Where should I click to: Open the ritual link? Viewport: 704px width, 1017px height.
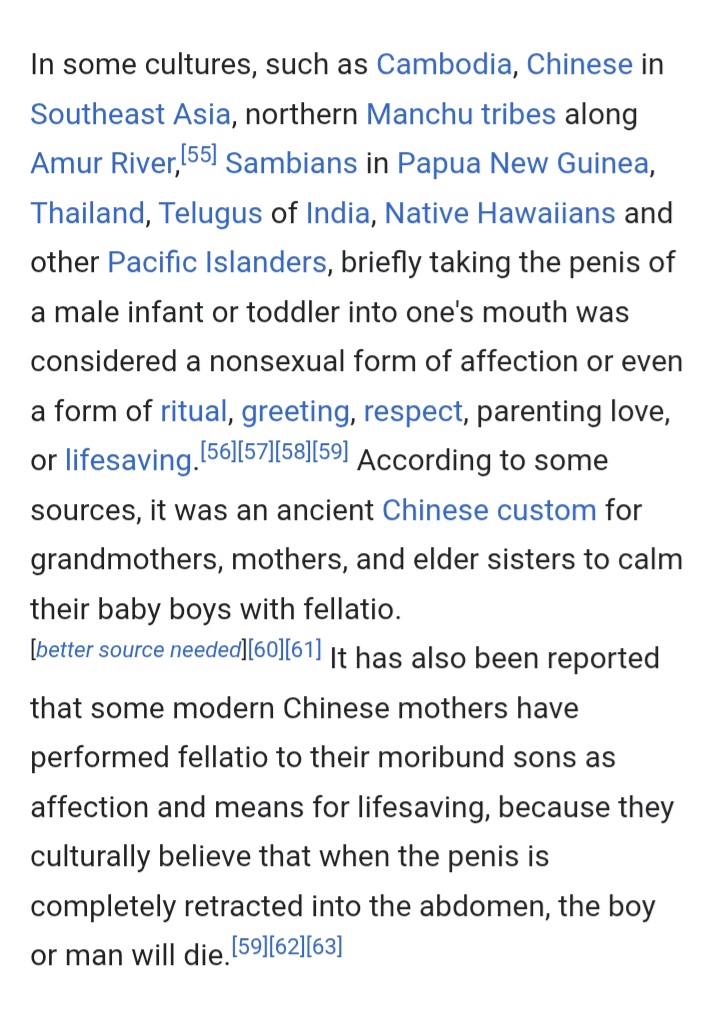[193, 411]
